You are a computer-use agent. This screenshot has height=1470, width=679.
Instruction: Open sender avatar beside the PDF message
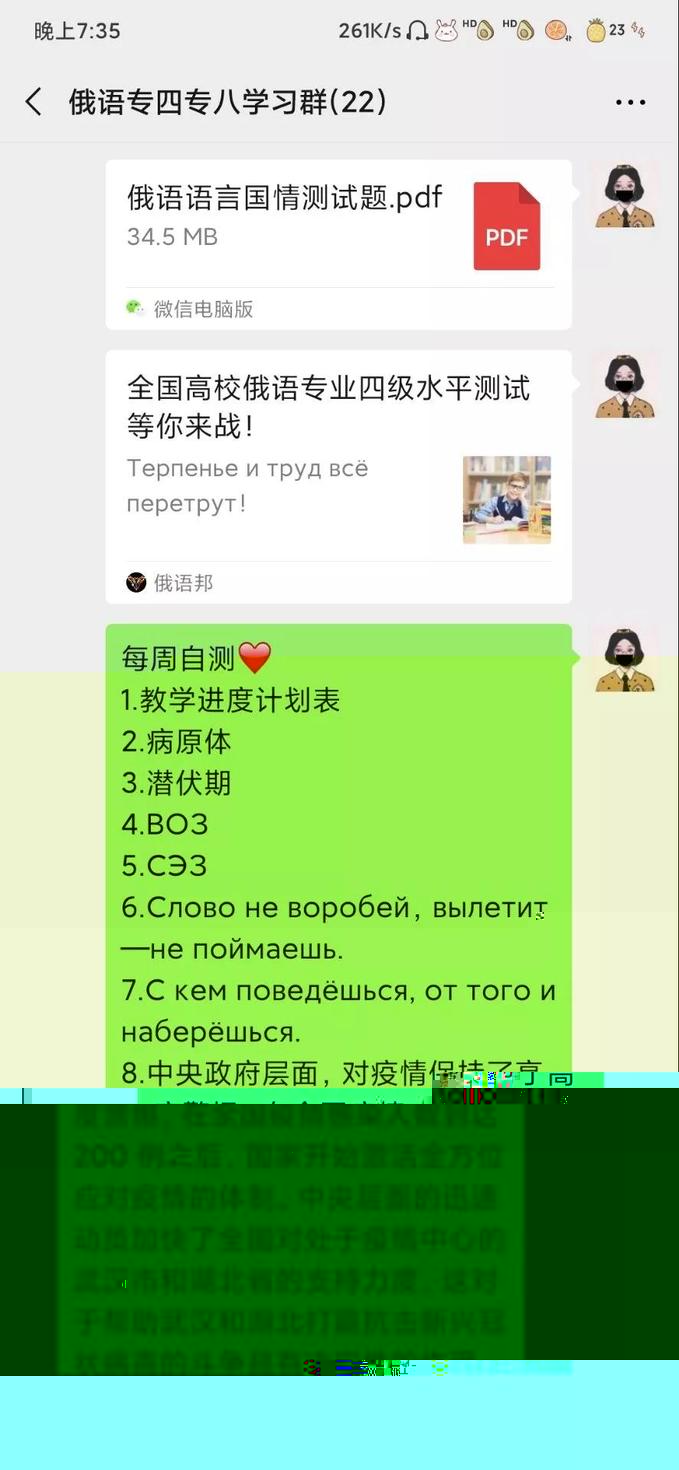[x=625, y=195]
